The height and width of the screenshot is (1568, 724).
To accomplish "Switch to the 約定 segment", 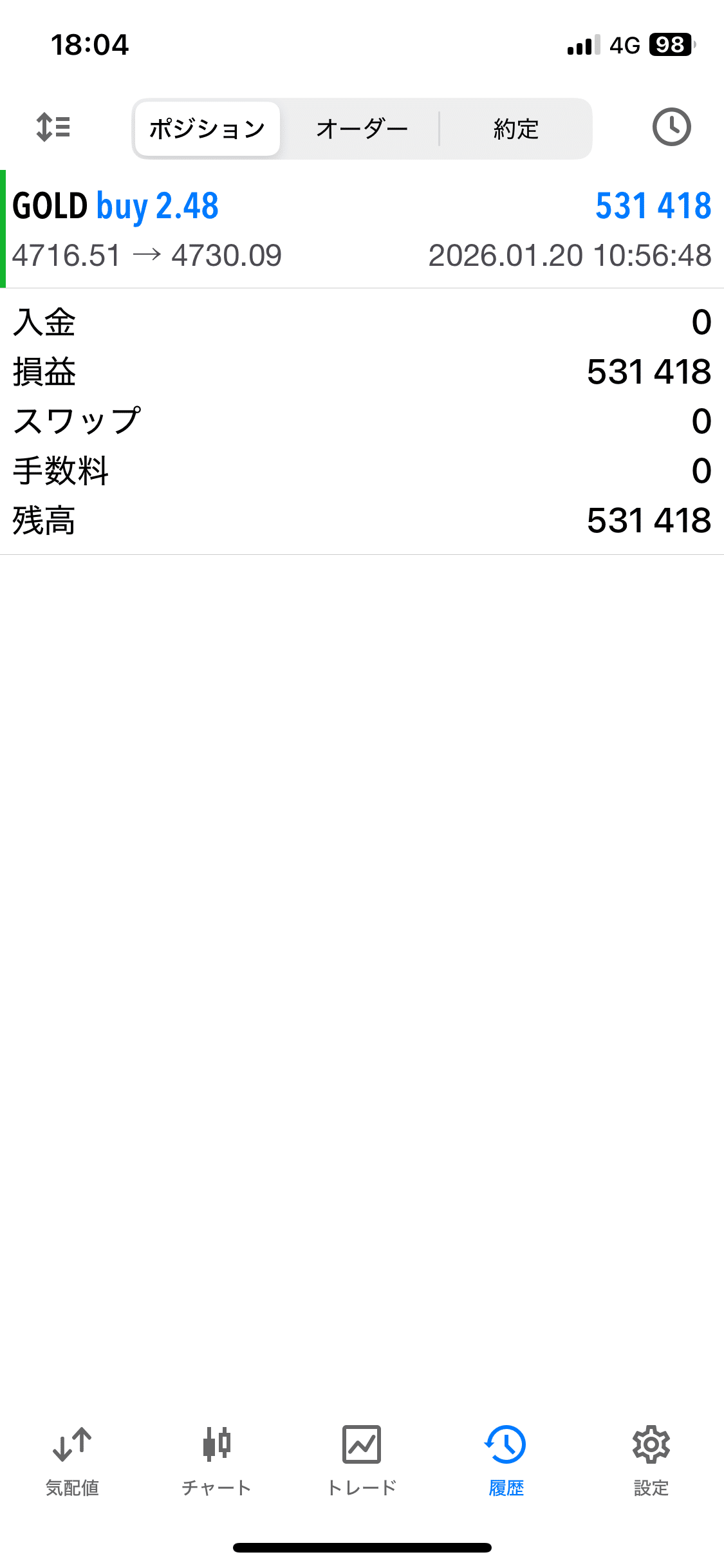I will coord(515,129).
